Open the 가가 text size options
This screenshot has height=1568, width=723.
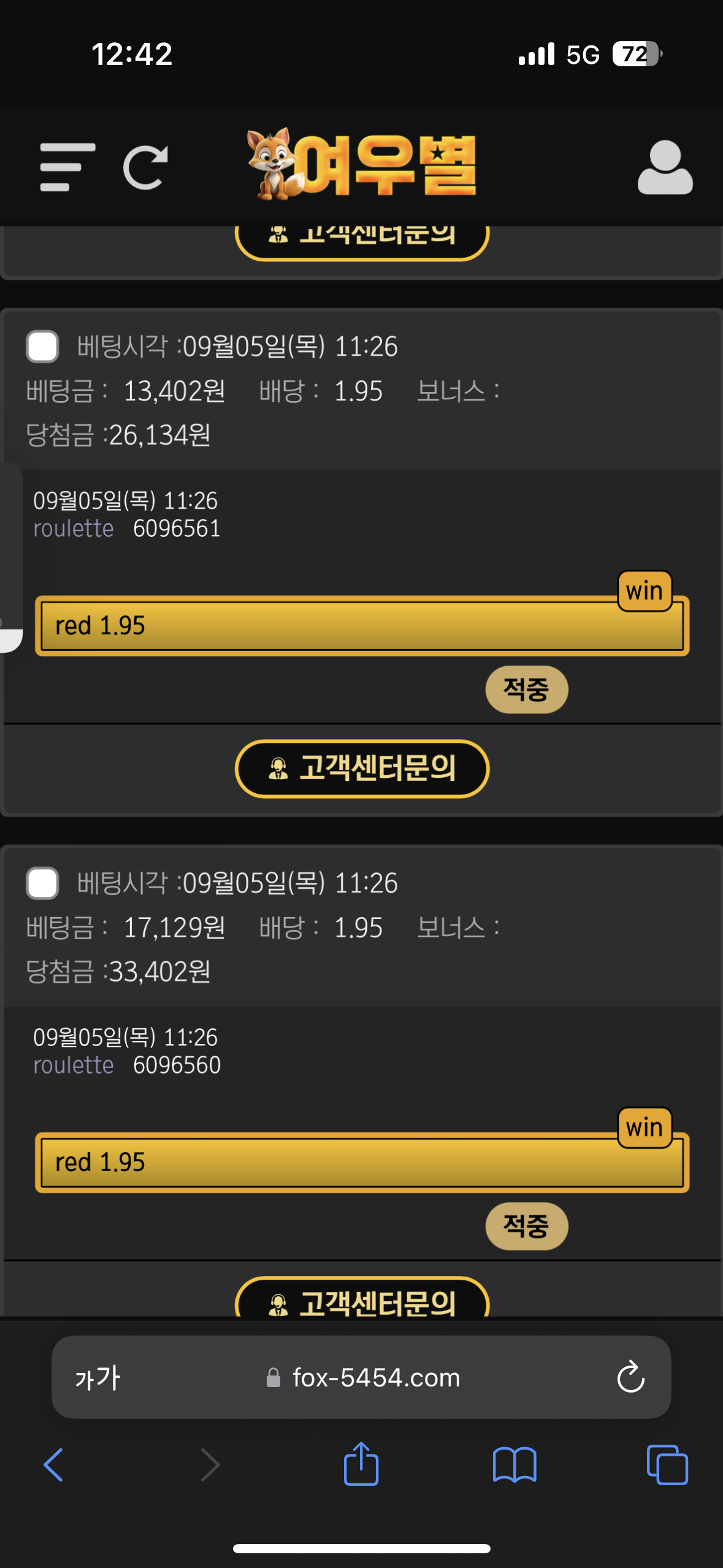point(98,1378)
